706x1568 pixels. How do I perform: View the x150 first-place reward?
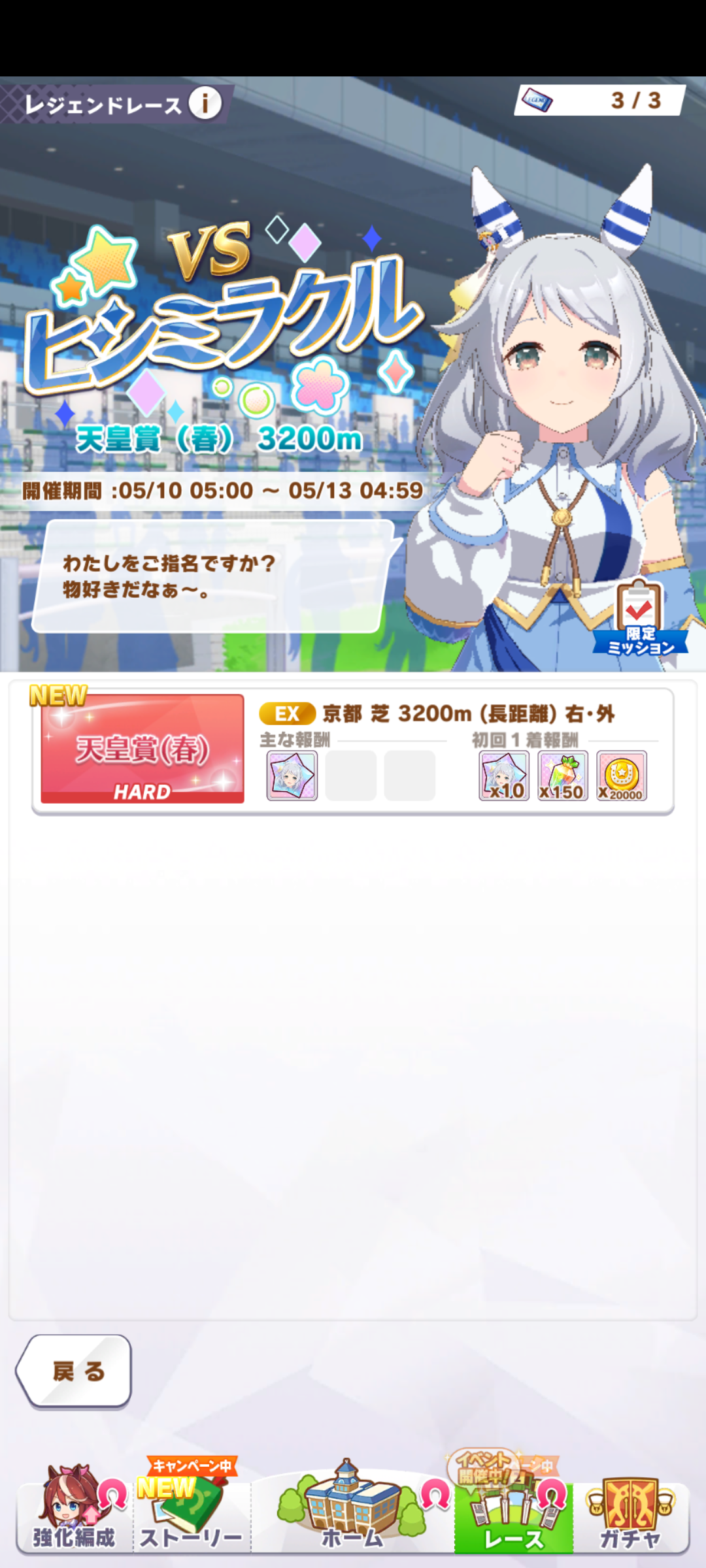click(x=563, y=776)
